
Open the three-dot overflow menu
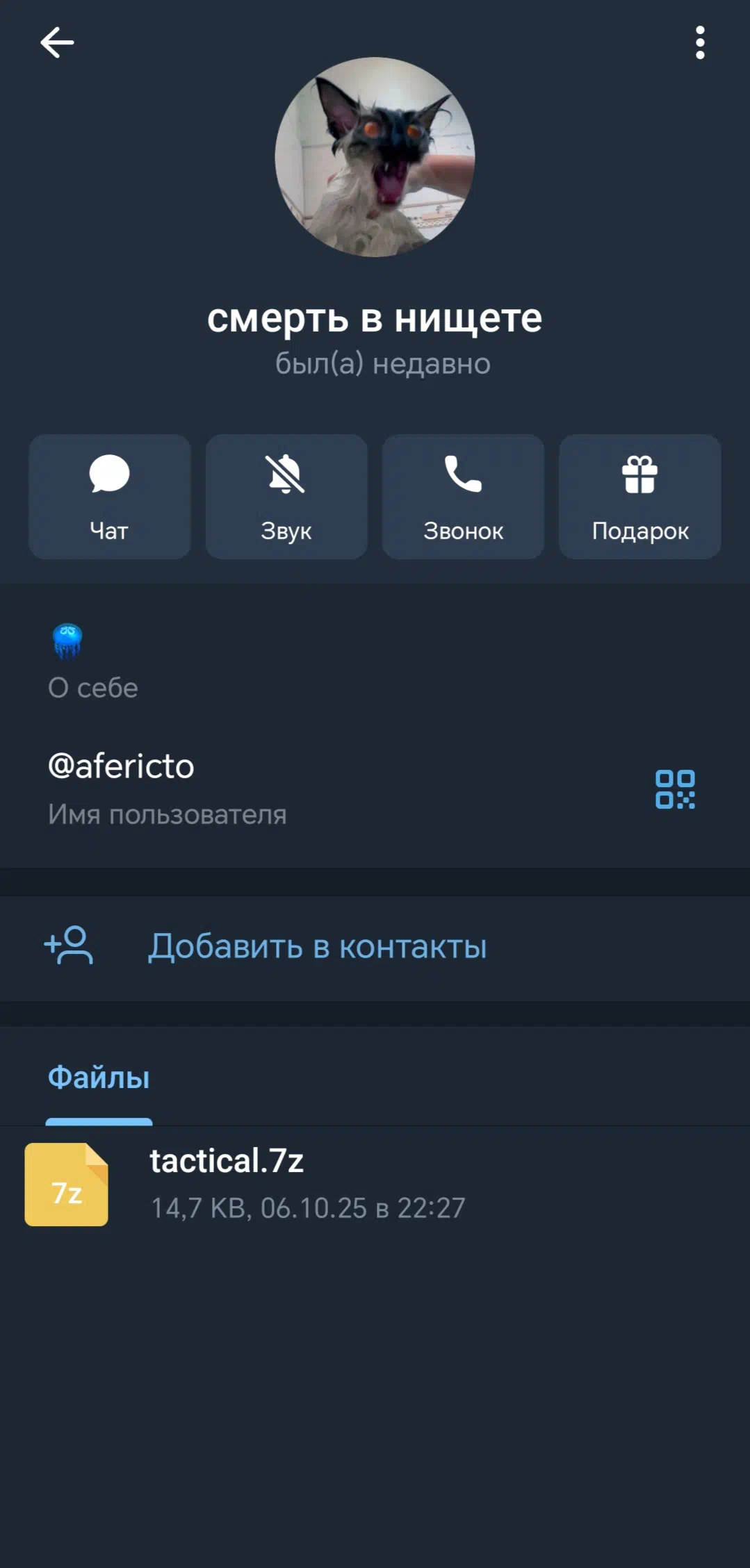(x=700, y=43)
